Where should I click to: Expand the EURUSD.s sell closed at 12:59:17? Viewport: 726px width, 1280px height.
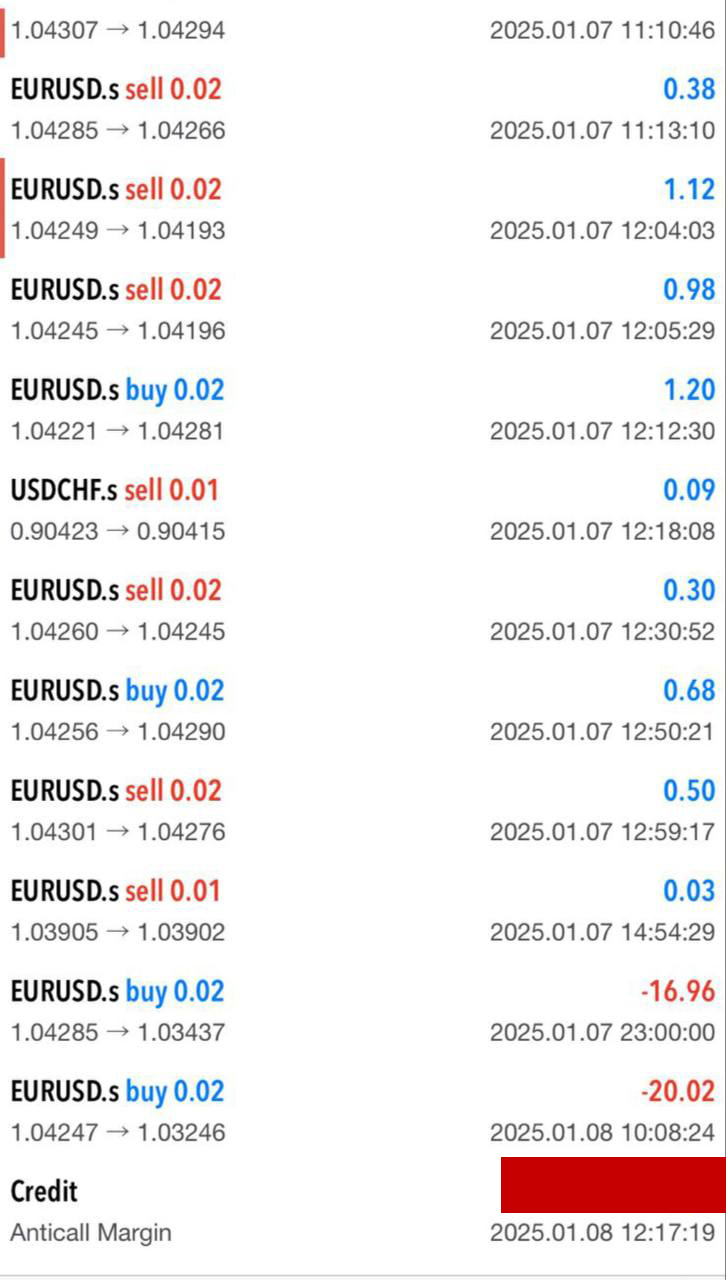pos(363,810)
